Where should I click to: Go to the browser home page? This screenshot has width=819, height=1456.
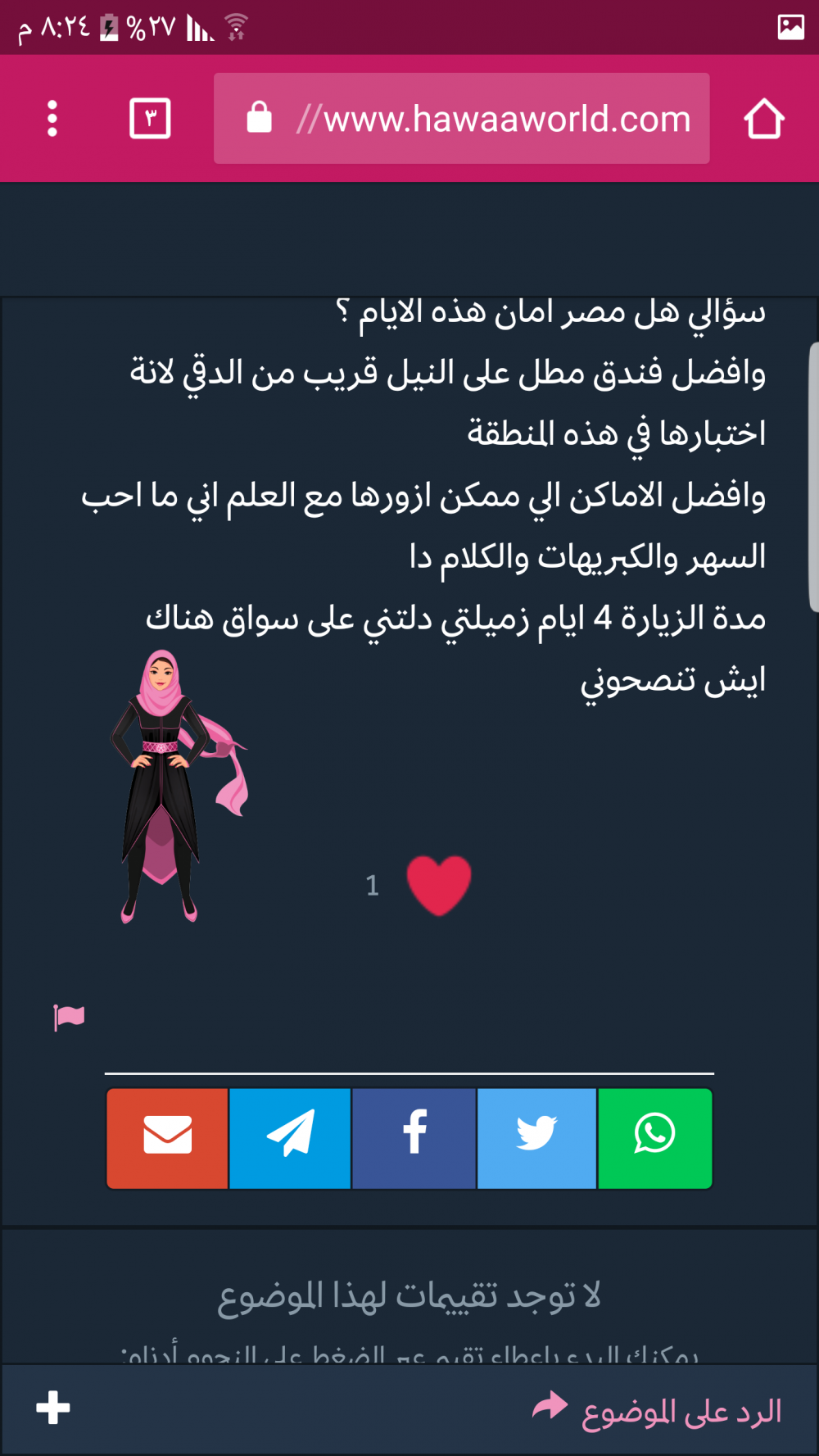click(763, 119)
